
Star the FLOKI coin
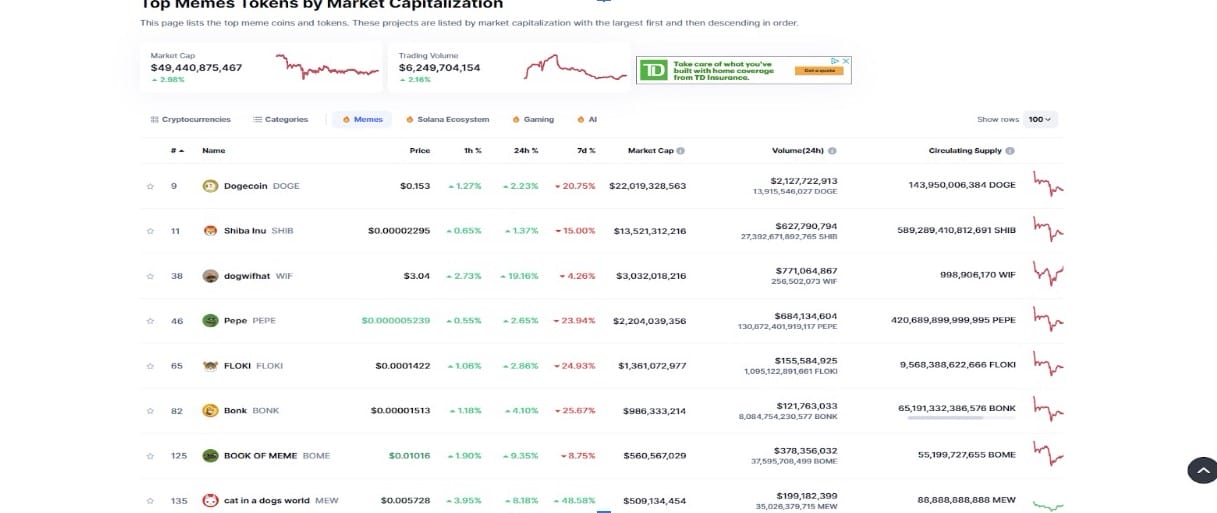coord(150,366)
